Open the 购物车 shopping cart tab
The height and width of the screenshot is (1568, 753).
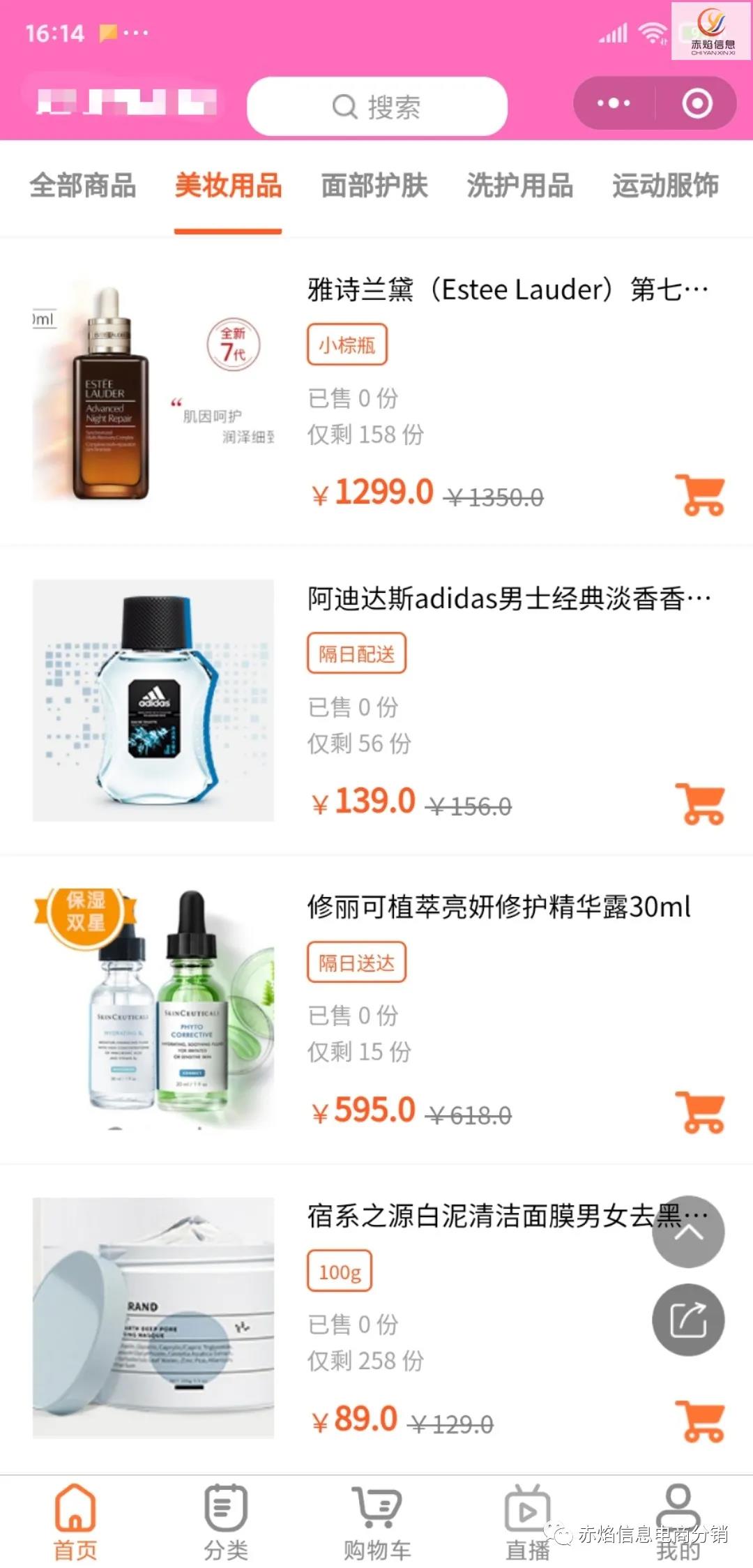pos(376,1521)
